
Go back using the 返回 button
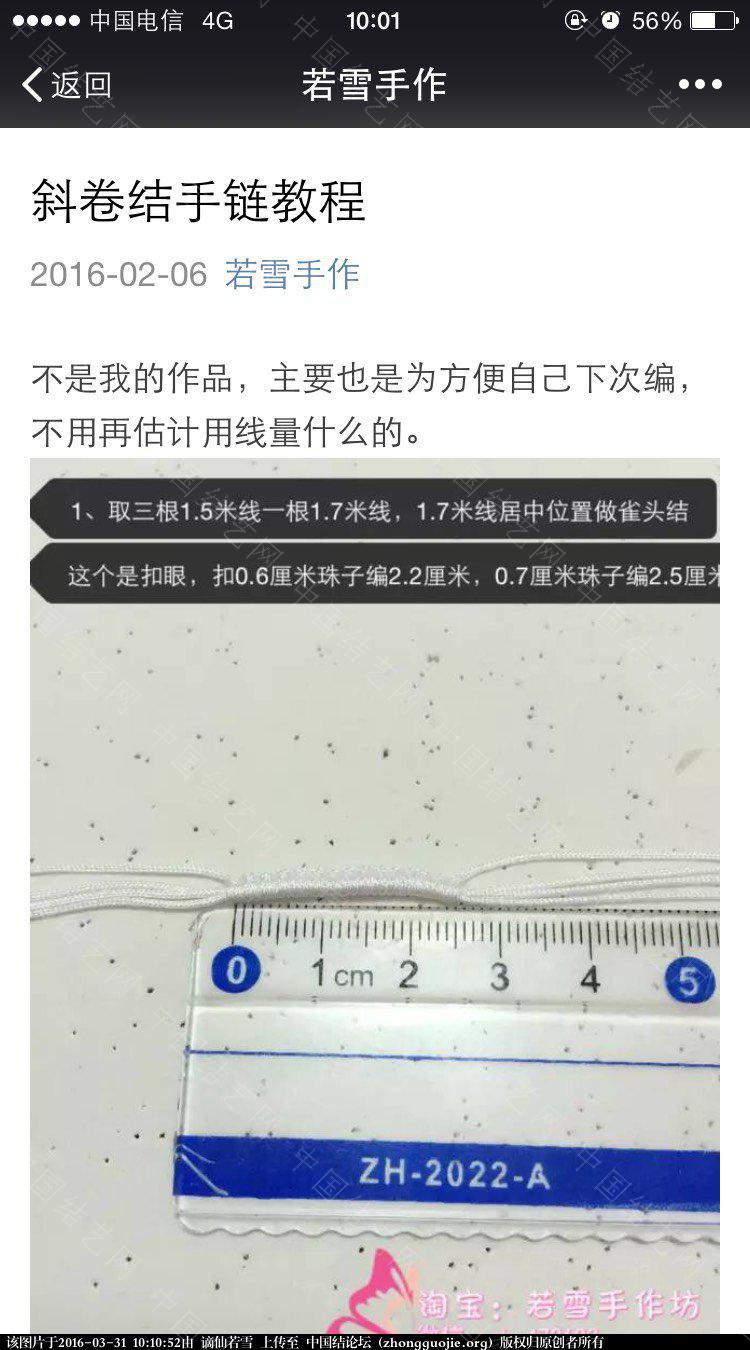(66, 85)
